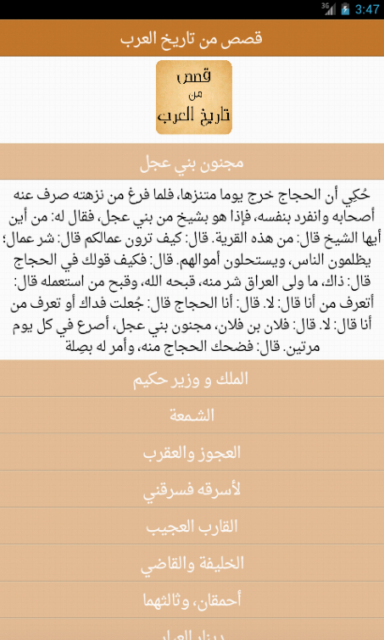Image resolution: width=384 pixels, height=640 pixels.
Task: Select the story لأسرقه فسرقني
Action: tap(192, 489)
